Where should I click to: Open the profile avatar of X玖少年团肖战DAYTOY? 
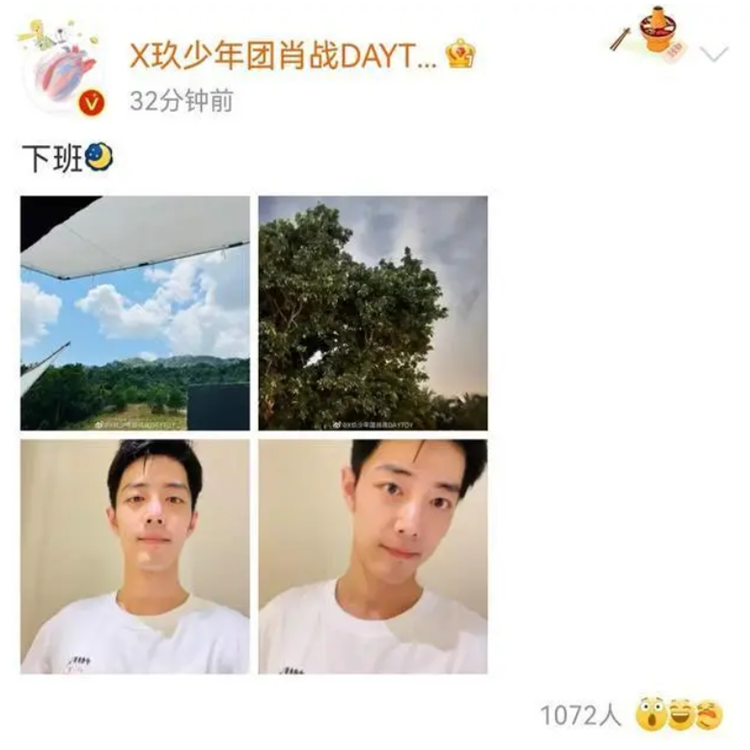click(x=62, y=69)
